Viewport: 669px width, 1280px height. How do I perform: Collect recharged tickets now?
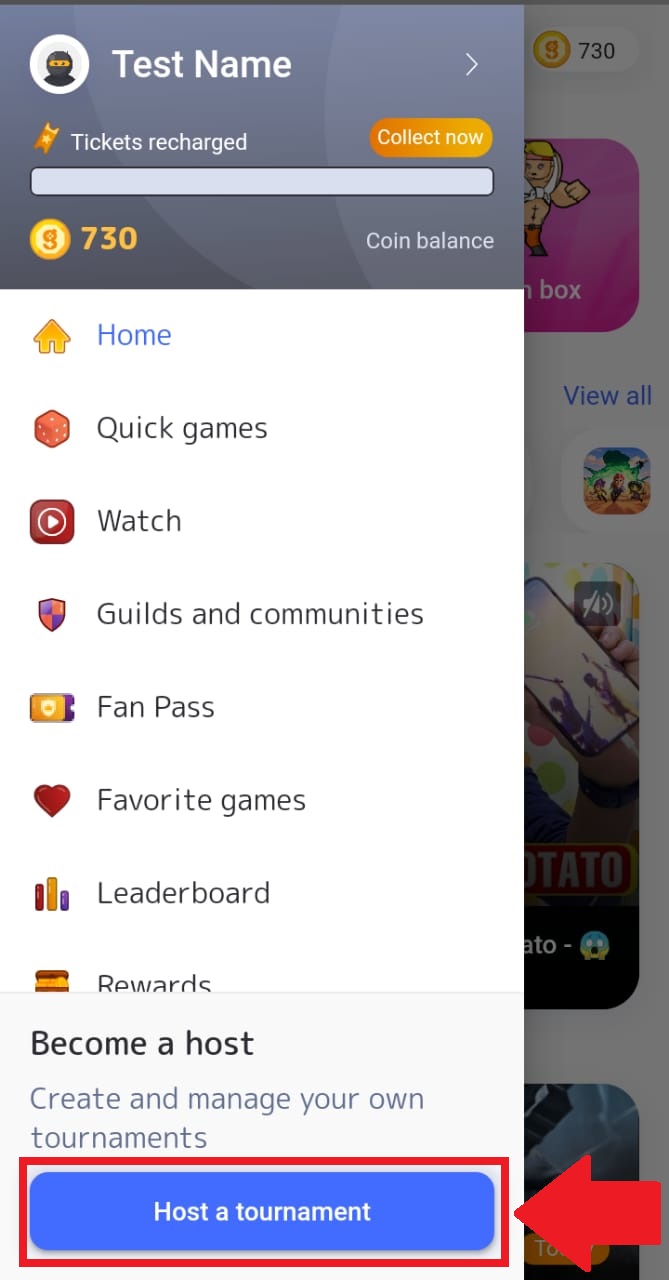(431, 138)
